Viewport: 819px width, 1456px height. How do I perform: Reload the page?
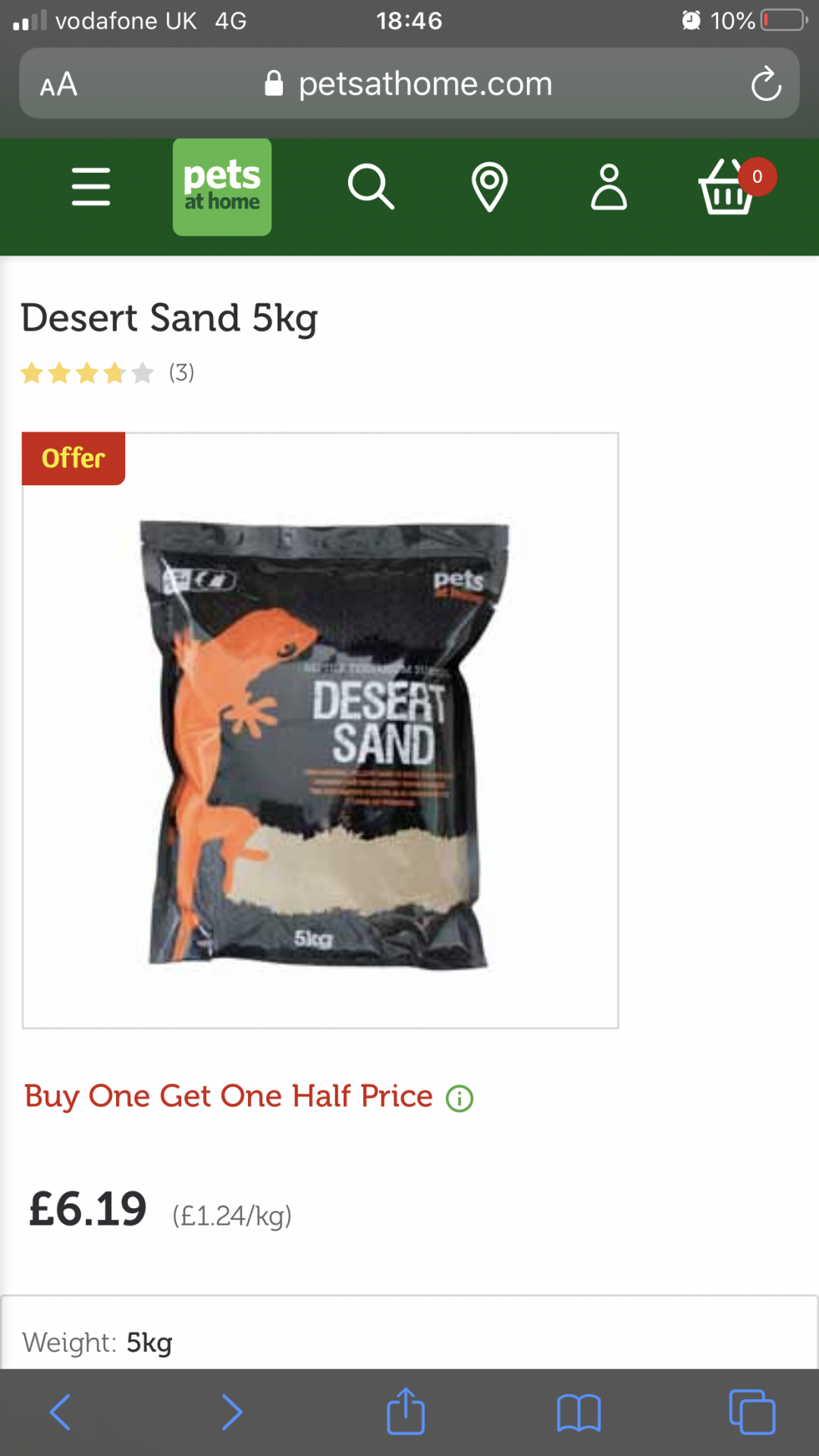pyautogui.click(x=766, y=83)
